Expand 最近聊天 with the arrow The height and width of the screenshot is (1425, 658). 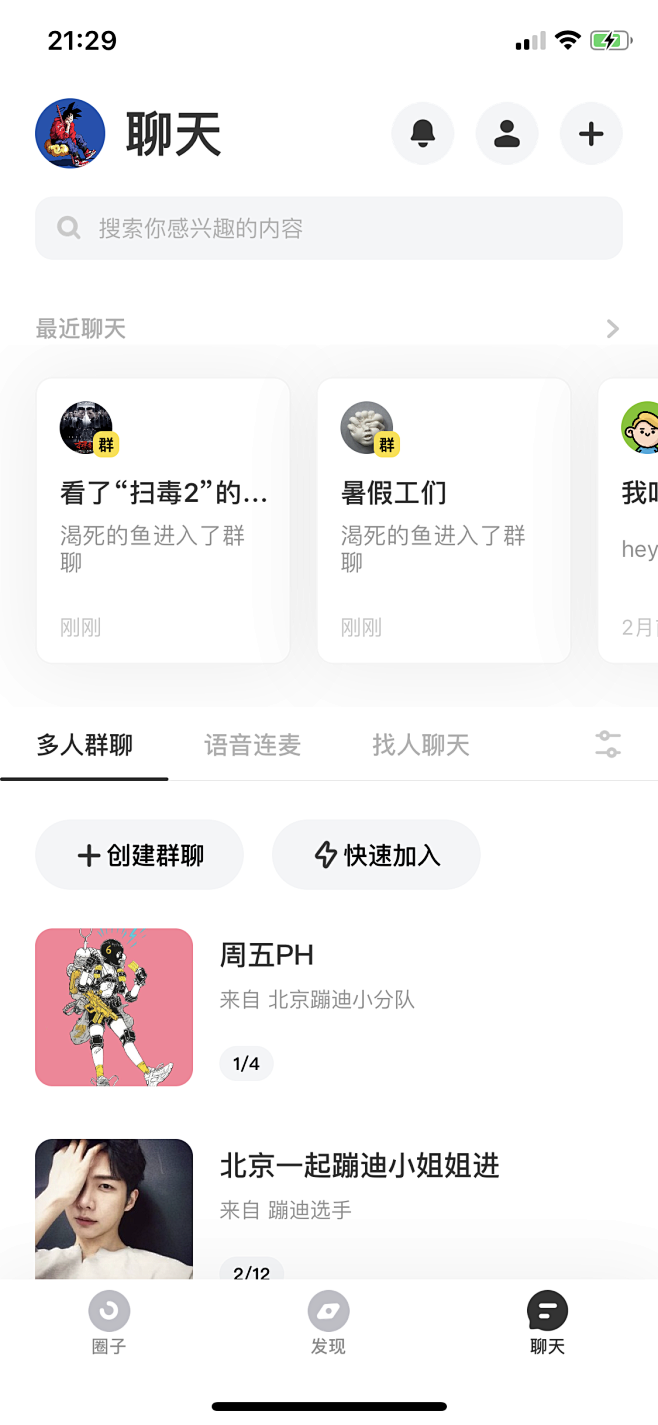click(613, 329)
